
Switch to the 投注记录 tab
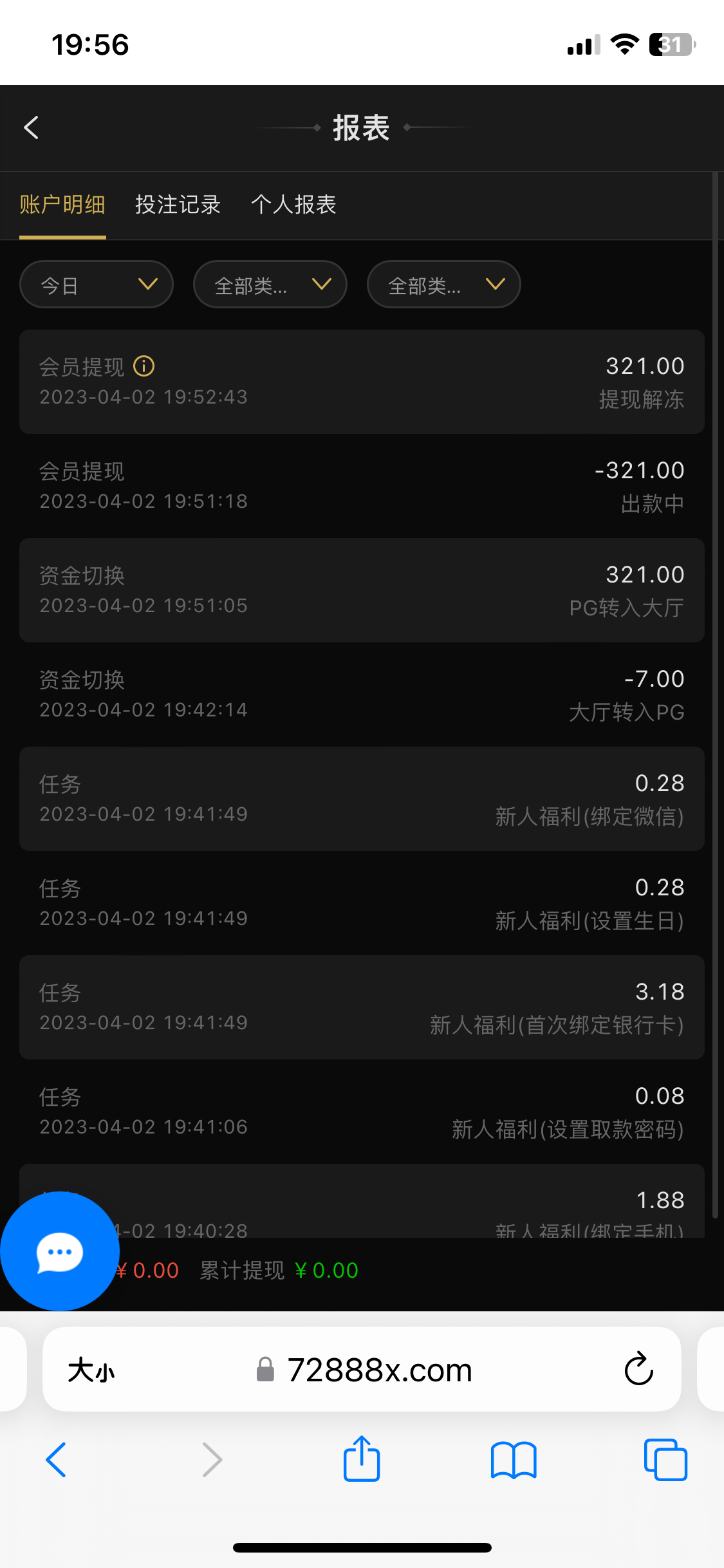coord(178,205)
